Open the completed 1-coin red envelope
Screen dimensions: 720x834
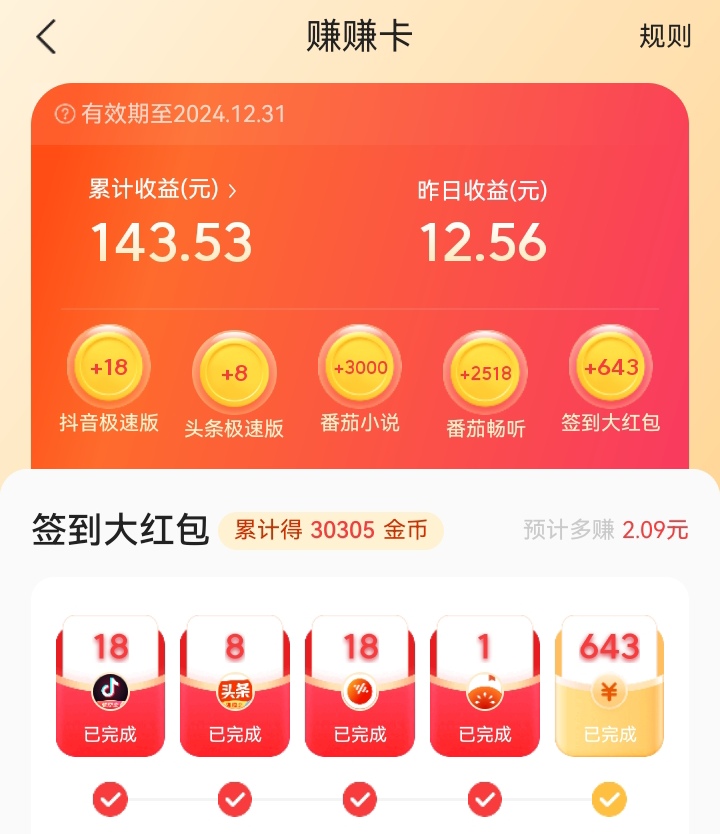(x=485, y=686)
